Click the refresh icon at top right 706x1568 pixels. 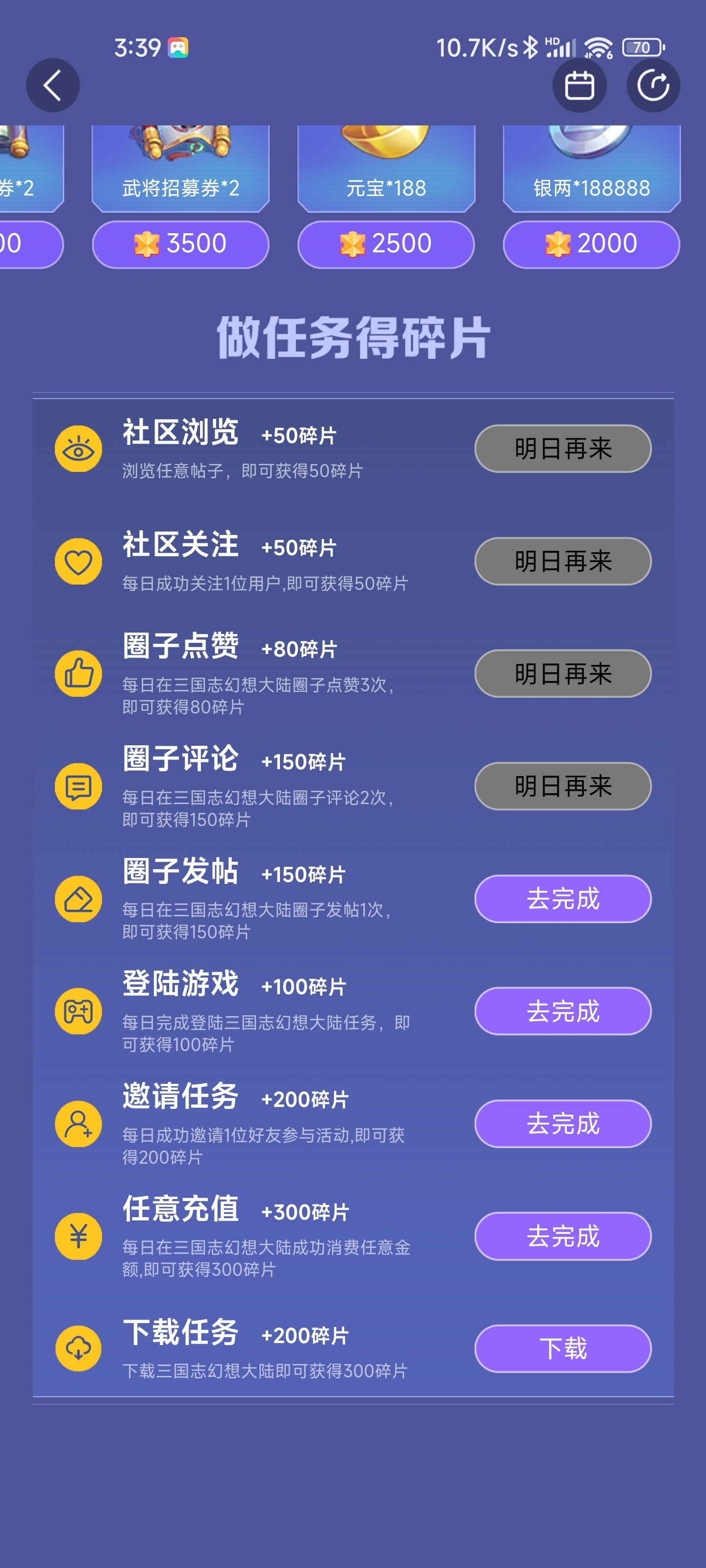coord(654,85)
